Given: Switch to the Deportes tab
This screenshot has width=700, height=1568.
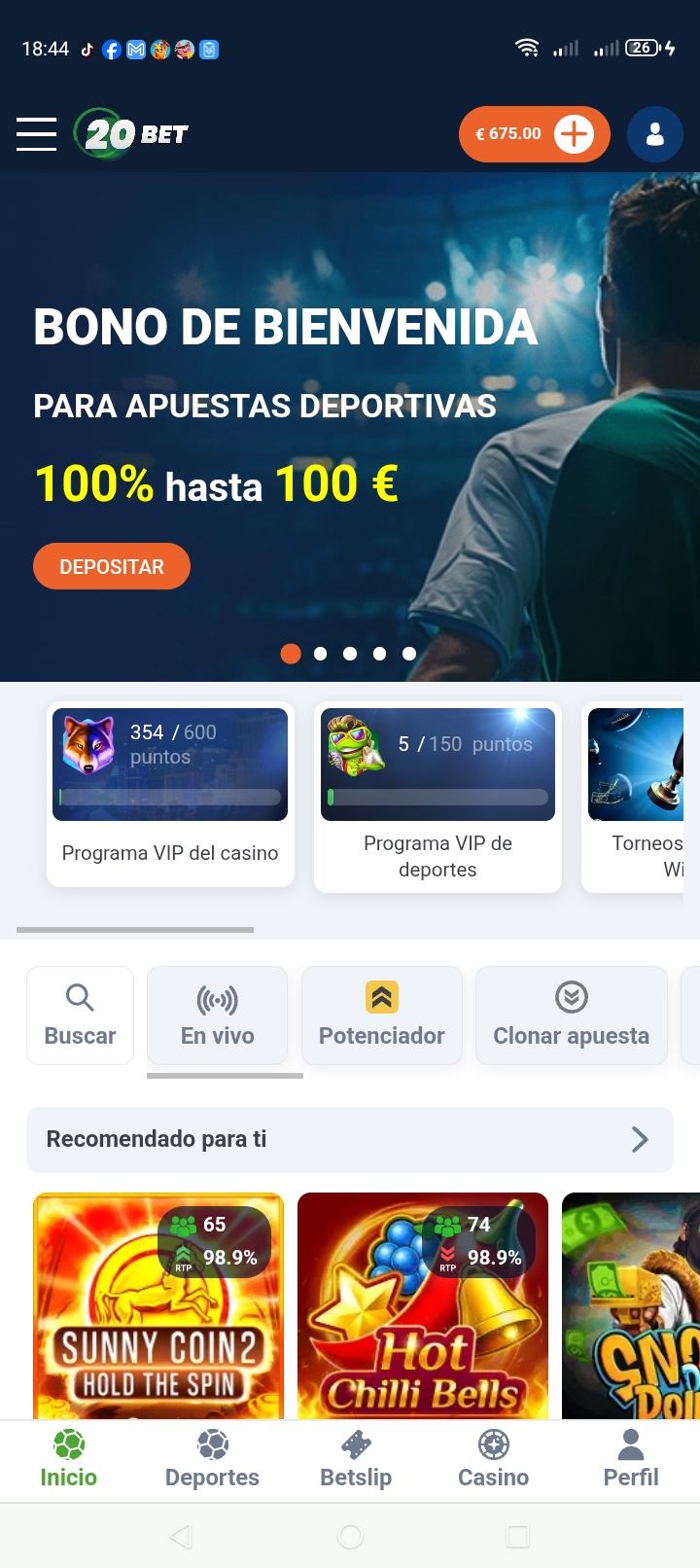Looking at the screenshot, I should (x=212, y=1460).
